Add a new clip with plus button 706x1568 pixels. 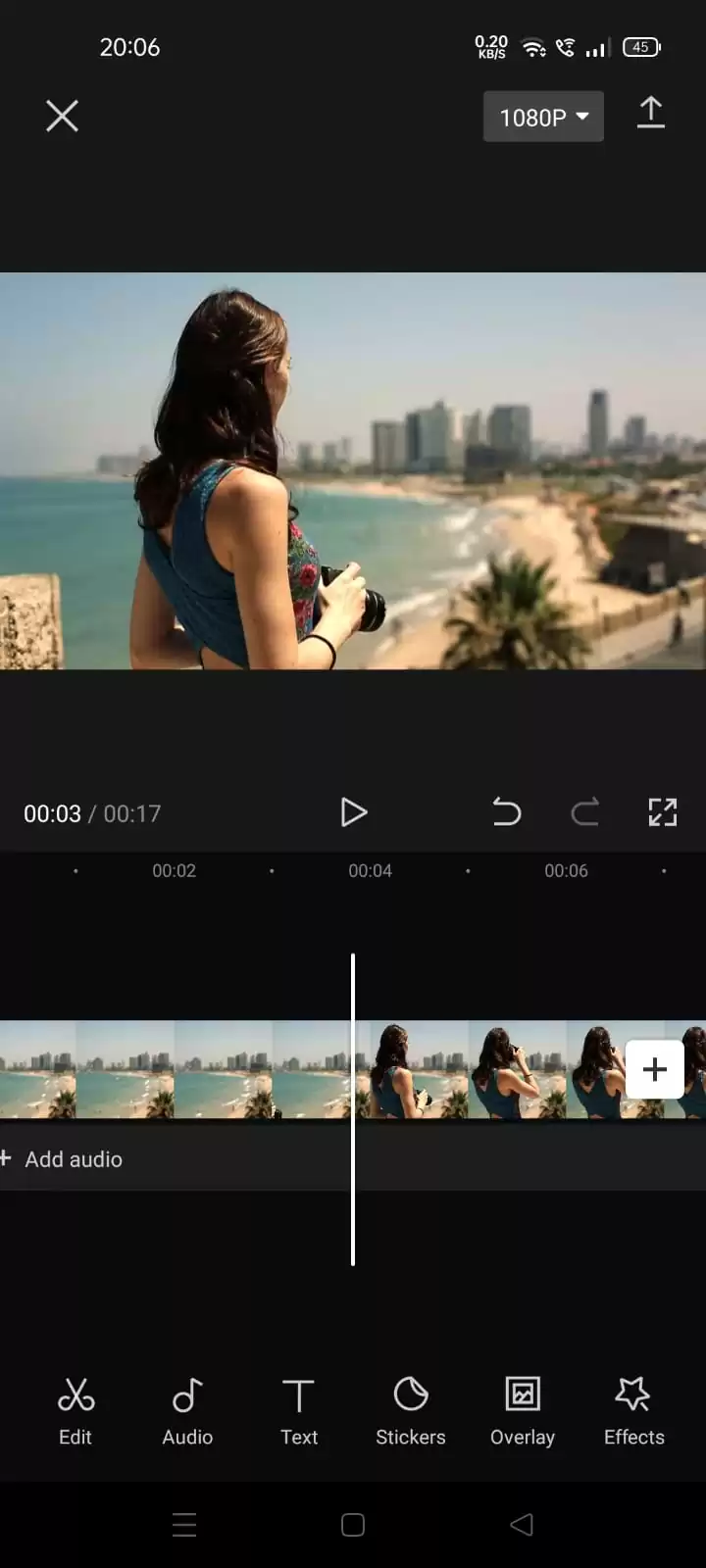(x=655, y=1069)
